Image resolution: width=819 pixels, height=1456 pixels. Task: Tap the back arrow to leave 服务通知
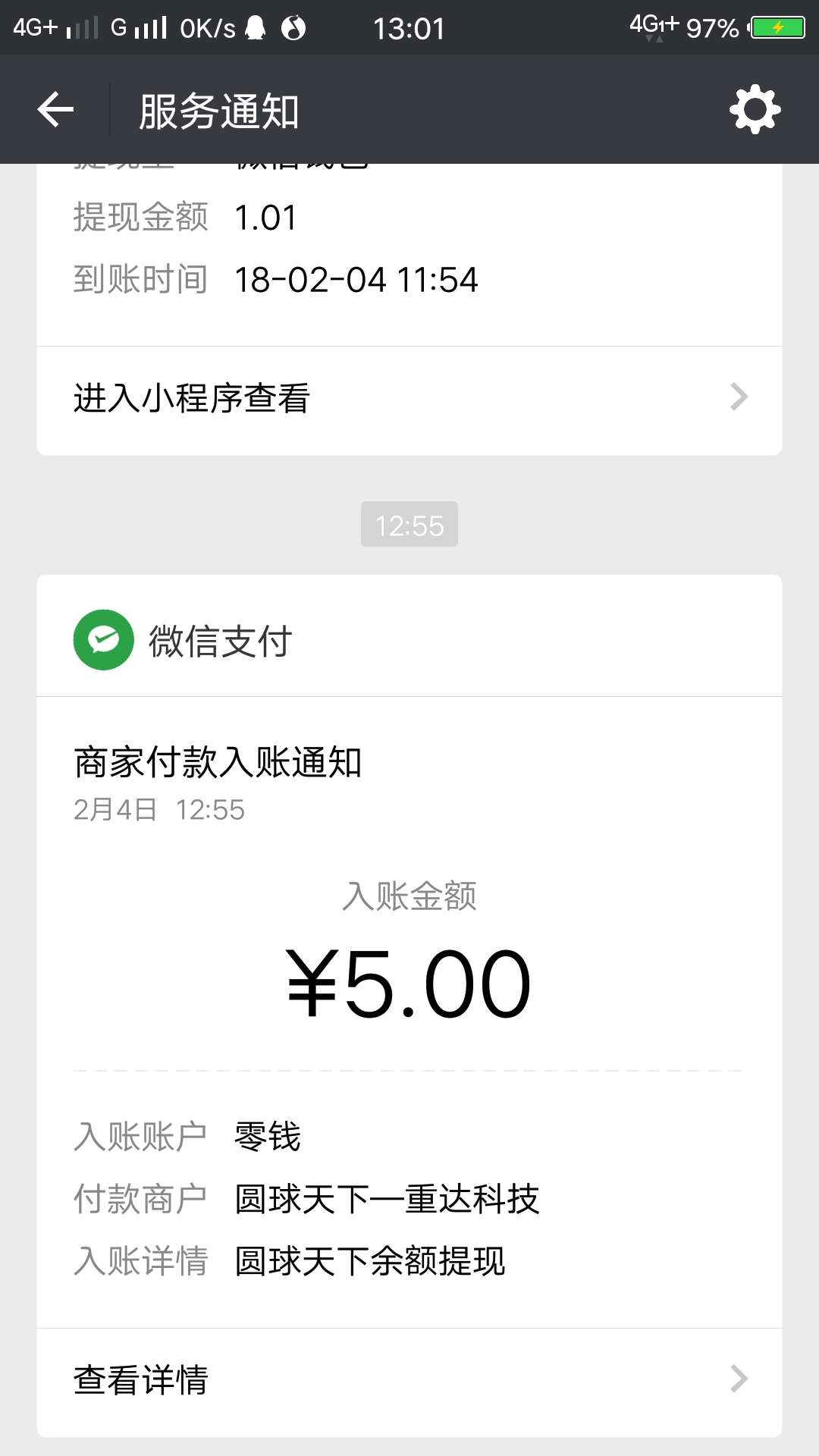[x=55, y=109]
